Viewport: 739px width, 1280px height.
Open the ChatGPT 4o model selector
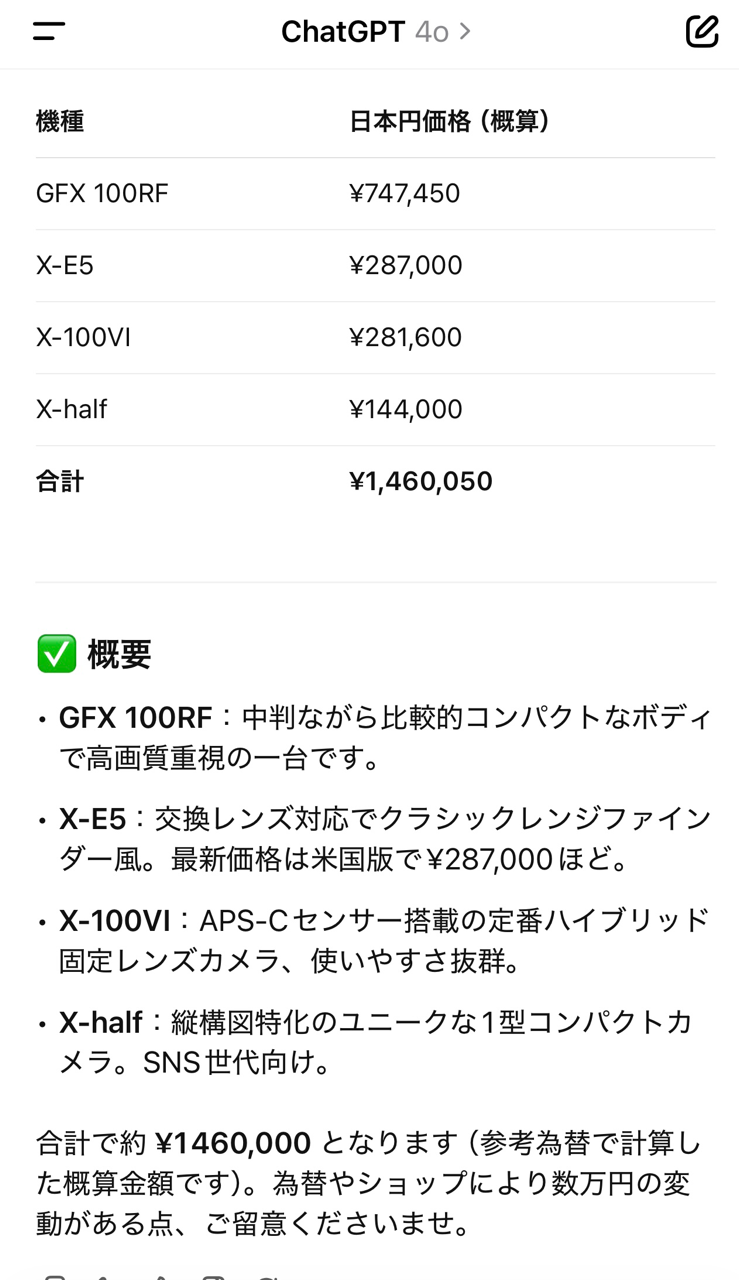(376, 32)
